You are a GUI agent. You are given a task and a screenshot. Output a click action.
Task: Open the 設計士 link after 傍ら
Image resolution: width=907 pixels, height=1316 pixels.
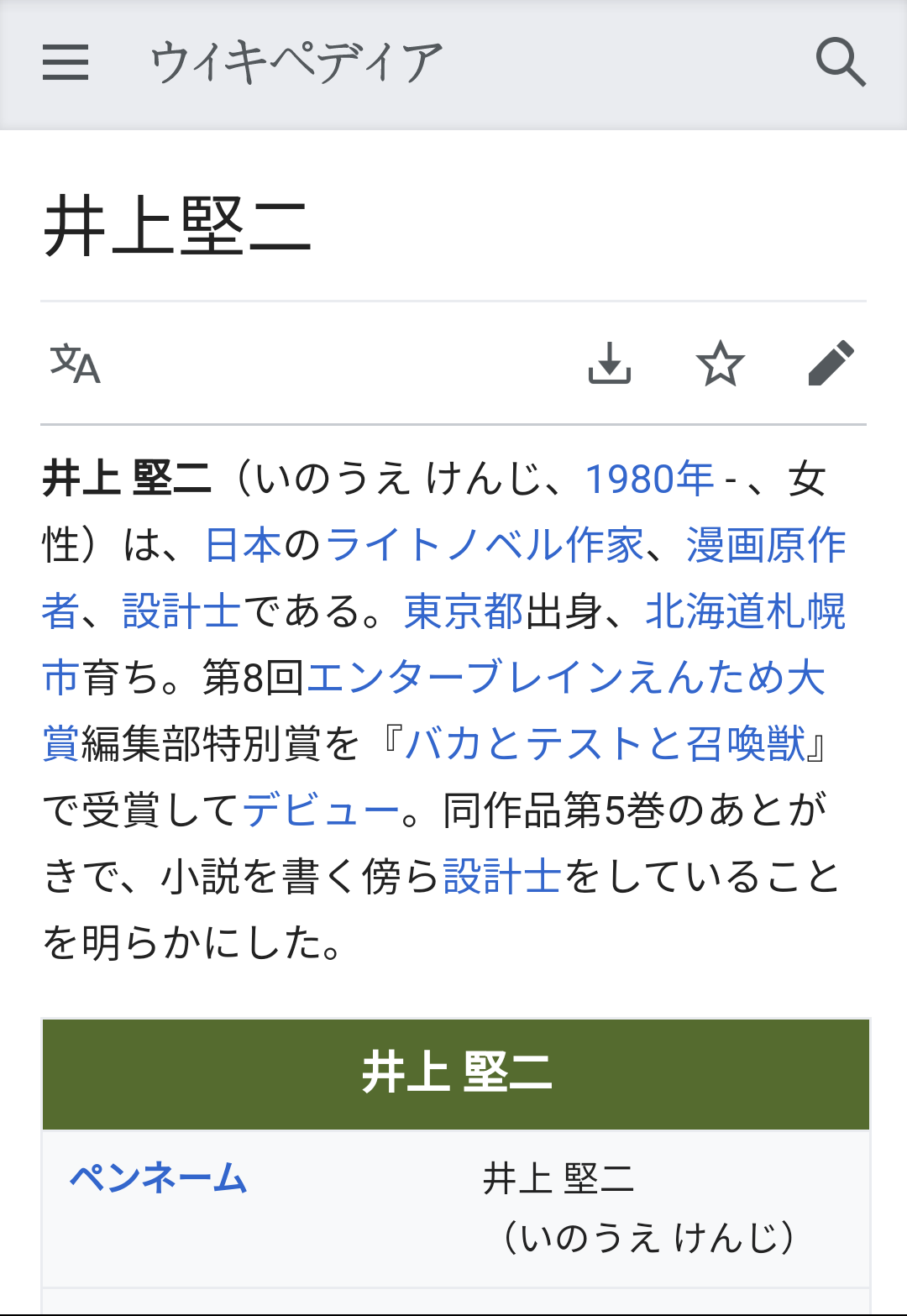[x=502, y=877]
